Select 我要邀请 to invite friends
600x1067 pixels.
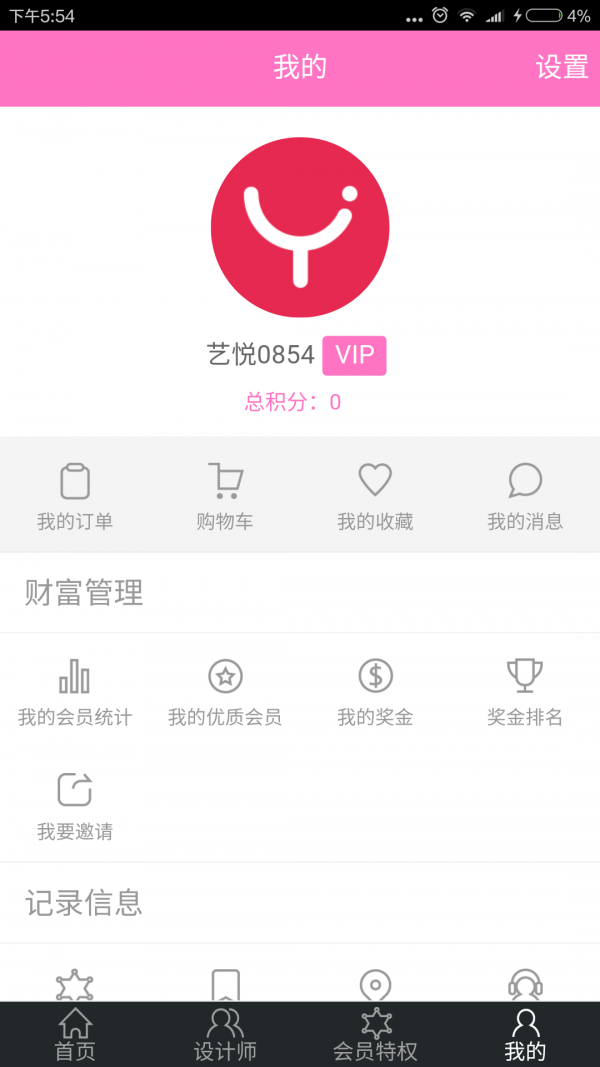[x=75, y=806]
